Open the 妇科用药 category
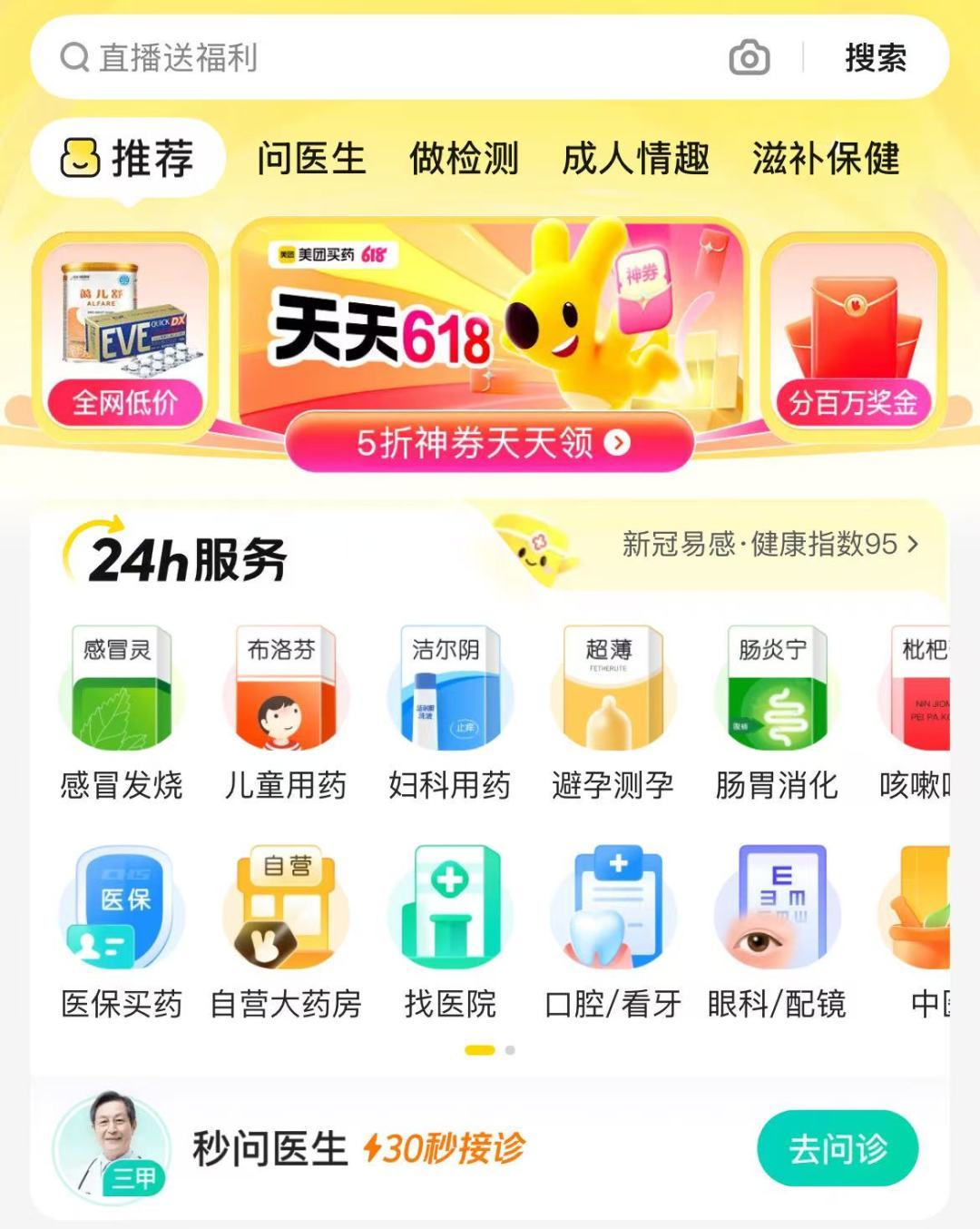Viewport: 980px width, 1229px height. point(449,714)
